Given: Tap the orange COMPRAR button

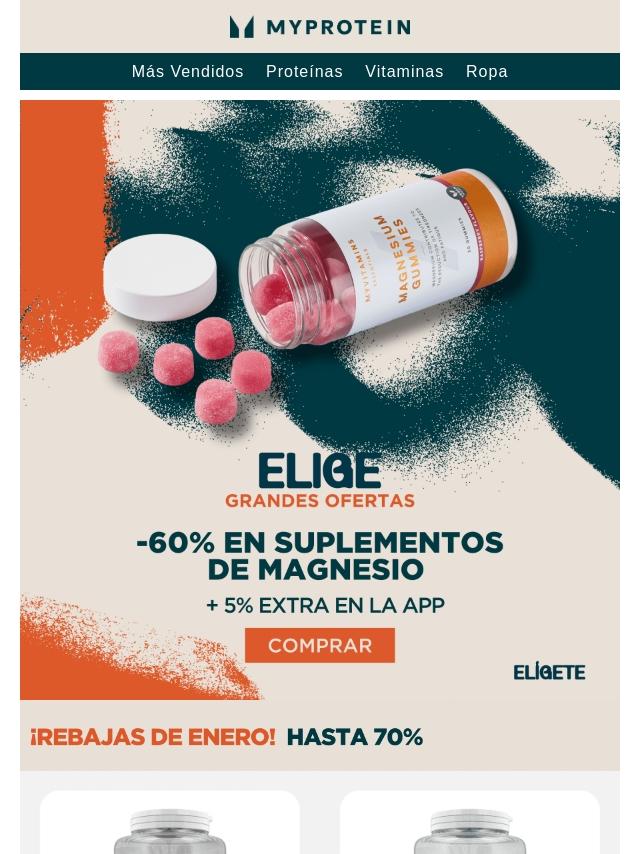Looking at the screenshot, I should pyautogui.click(x=320, y=645).
